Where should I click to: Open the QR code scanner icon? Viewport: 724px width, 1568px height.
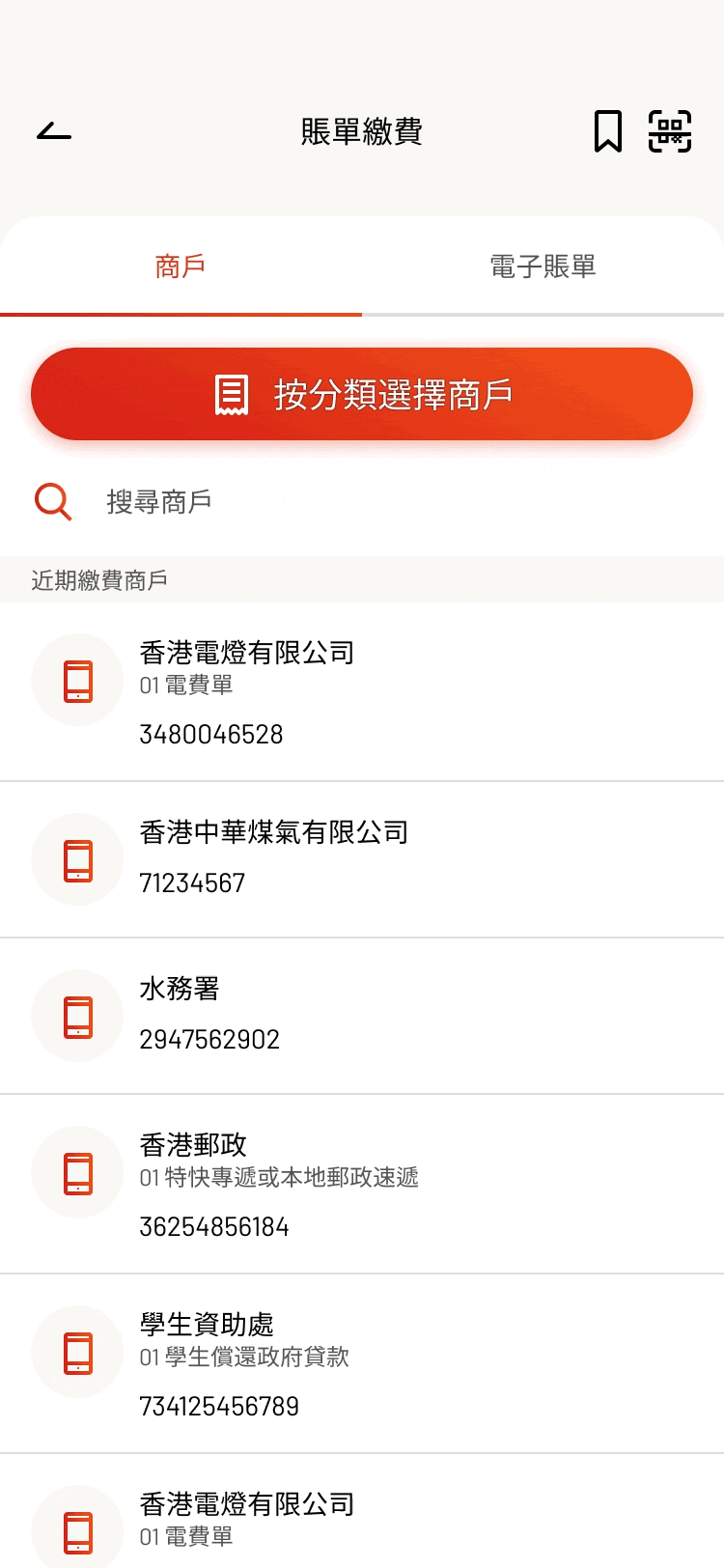click(x=670, y=131)
